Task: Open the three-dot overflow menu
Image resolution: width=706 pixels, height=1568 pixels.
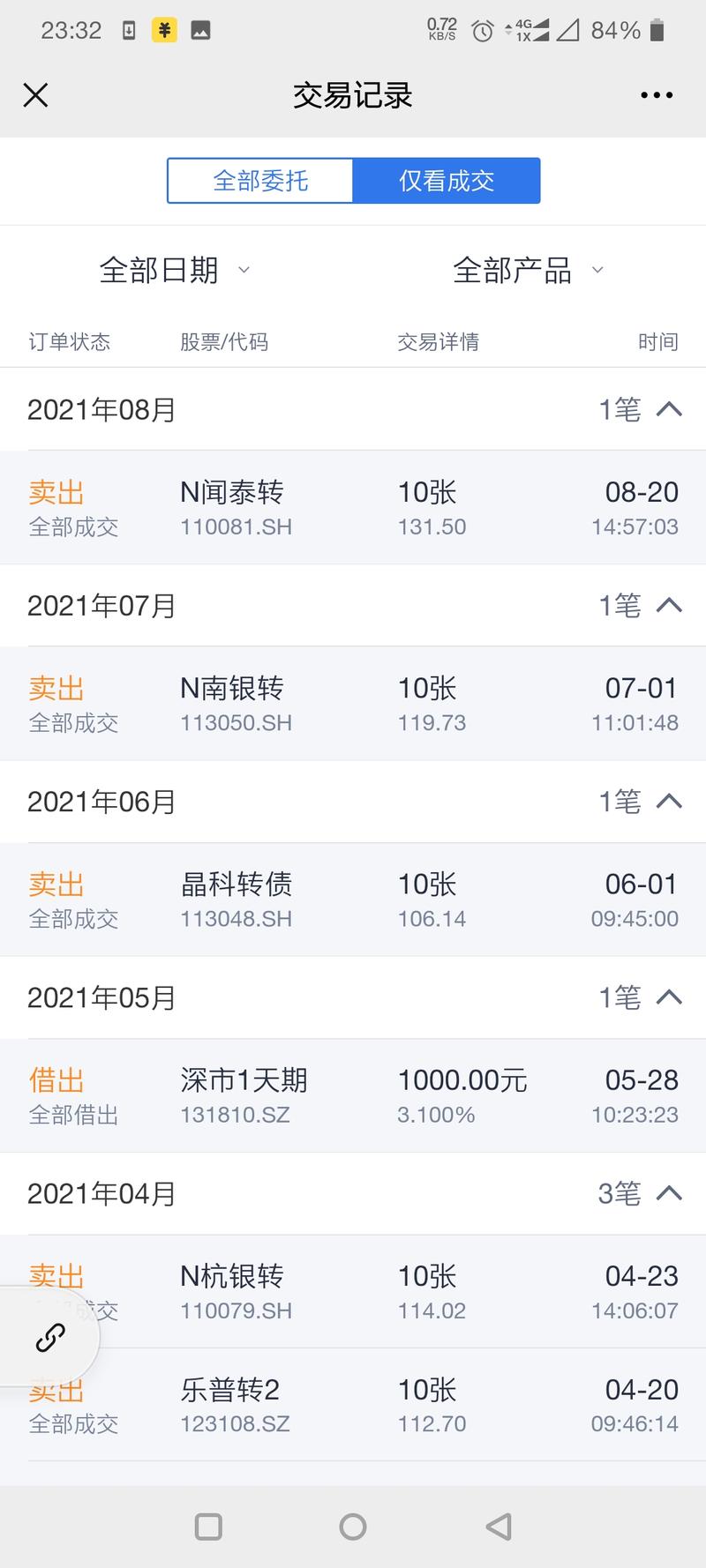Action: coord(657,95)
